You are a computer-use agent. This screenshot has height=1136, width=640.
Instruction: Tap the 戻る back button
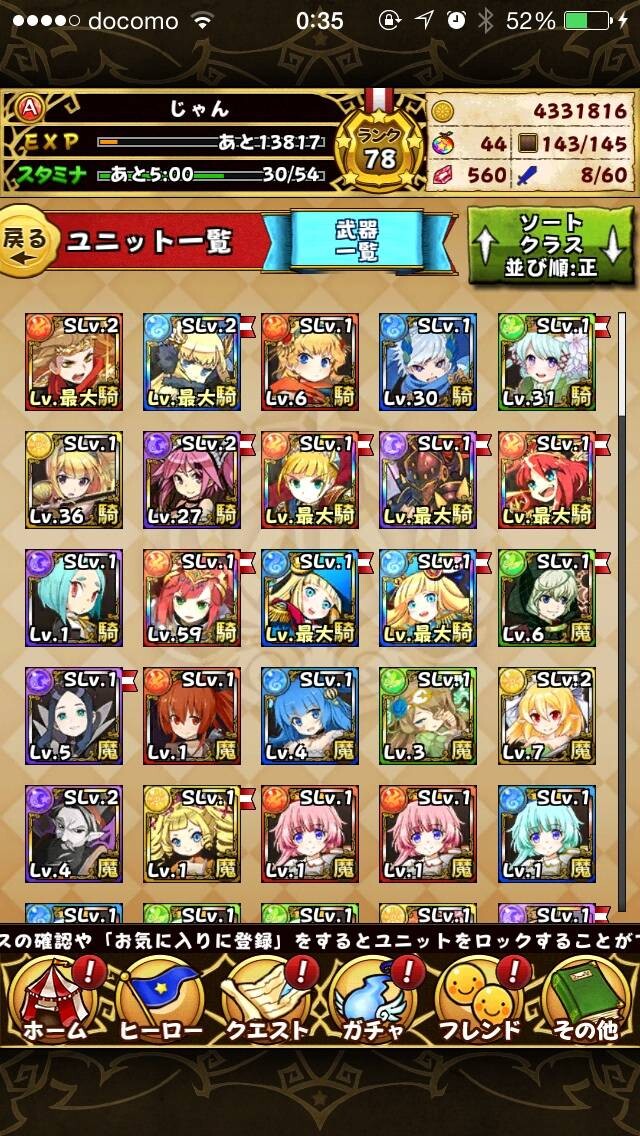[x=29, y=241]
